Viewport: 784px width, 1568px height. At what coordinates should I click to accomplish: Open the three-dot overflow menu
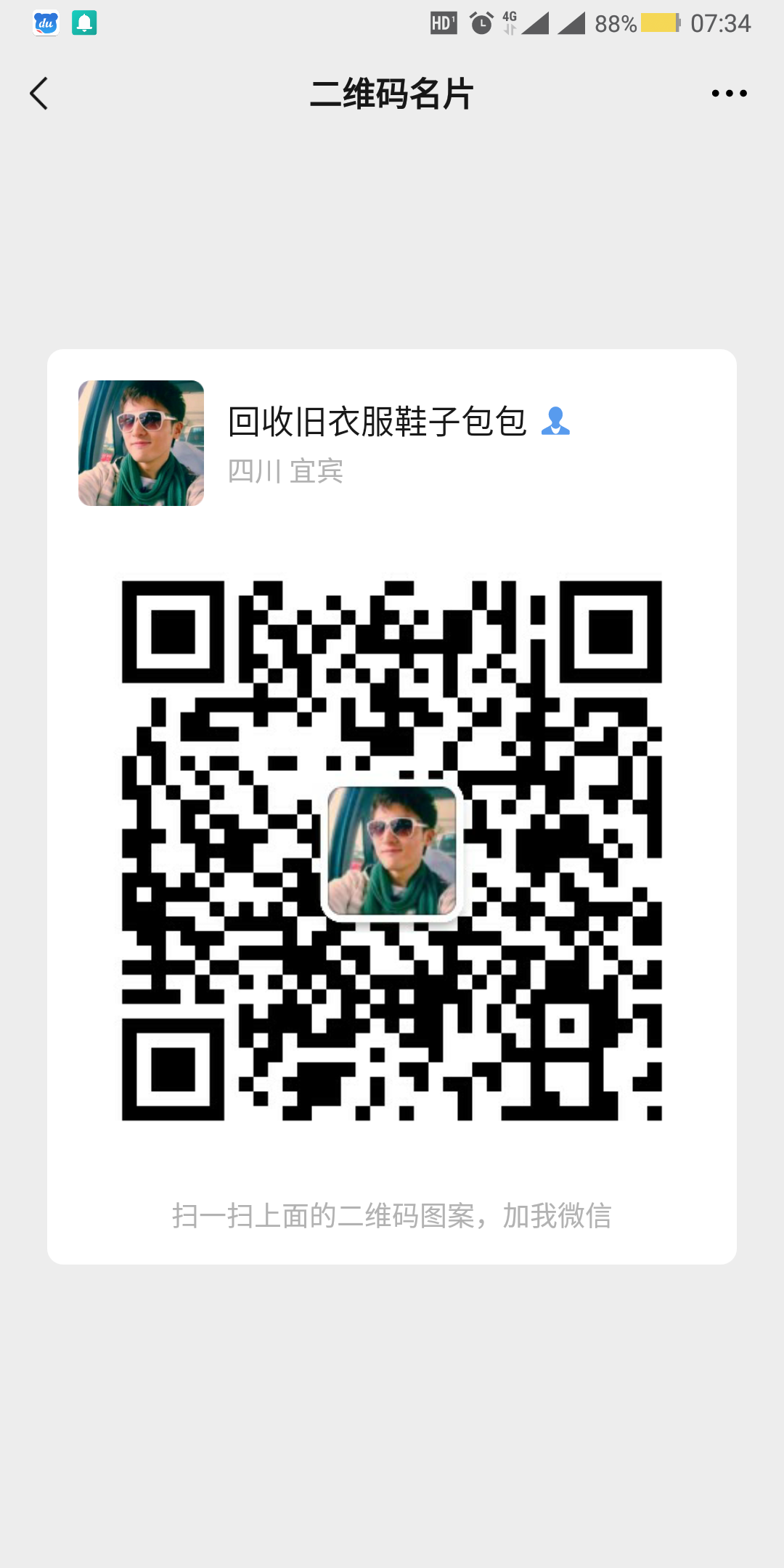point(729,94)
